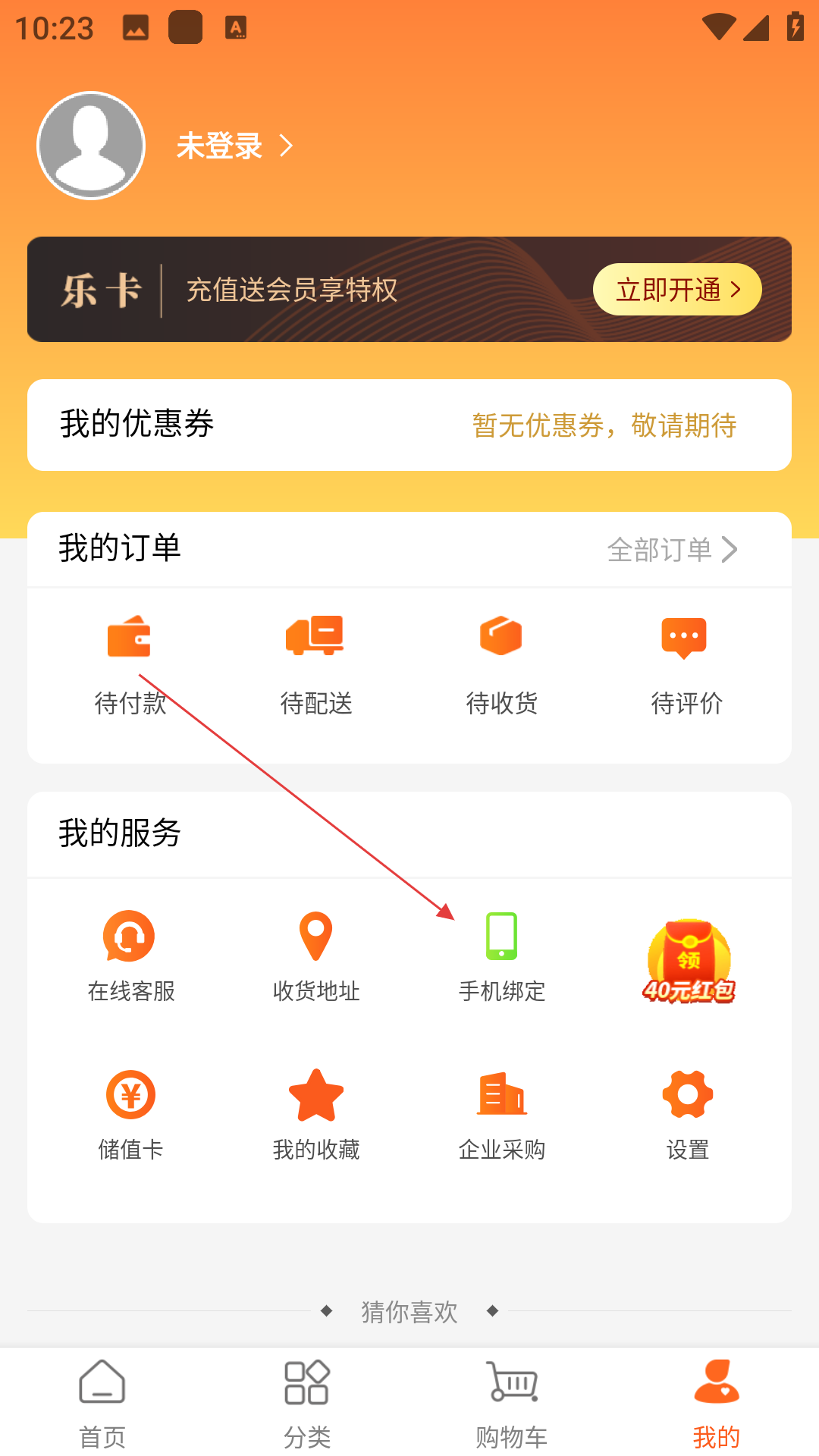The width and height of the screenshot is (819, 1456).
Task: Open 我的优惠券 coupons row
Action: tap(409, 425)
